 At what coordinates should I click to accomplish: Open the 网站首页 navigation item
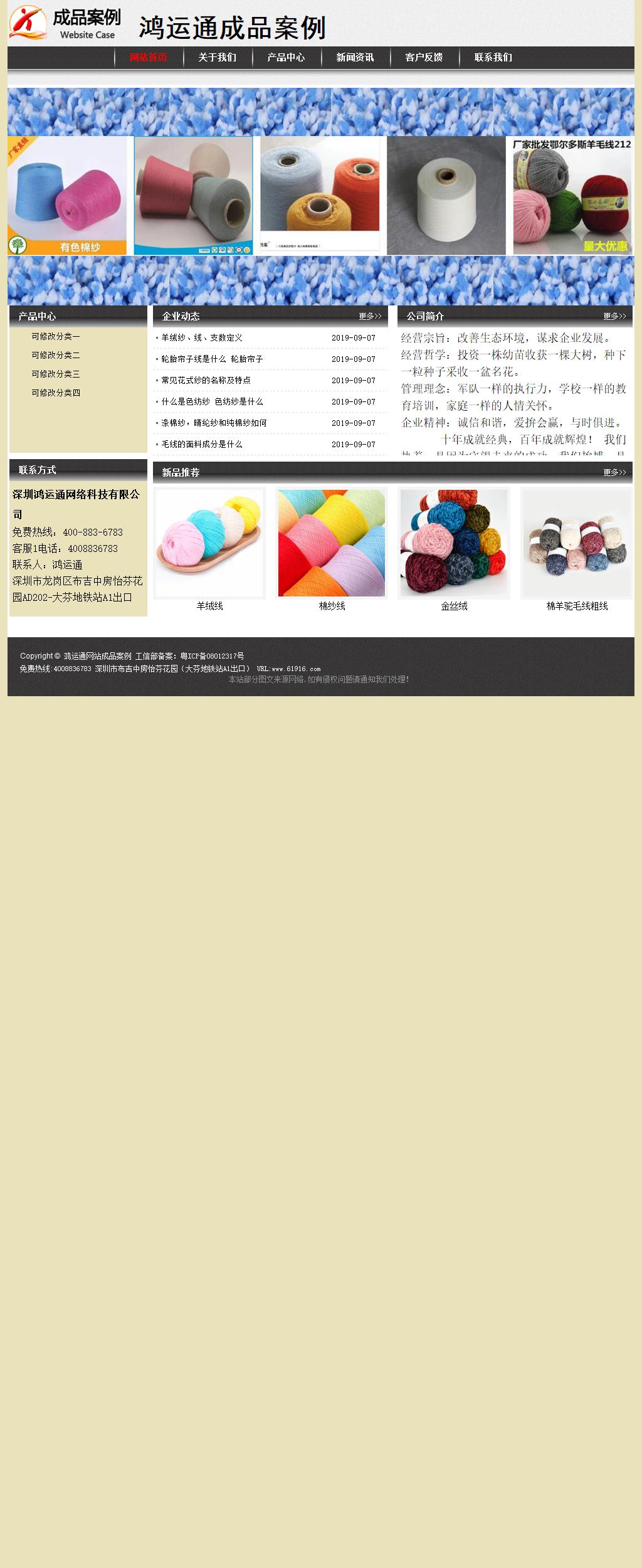[x=148, y=58]
